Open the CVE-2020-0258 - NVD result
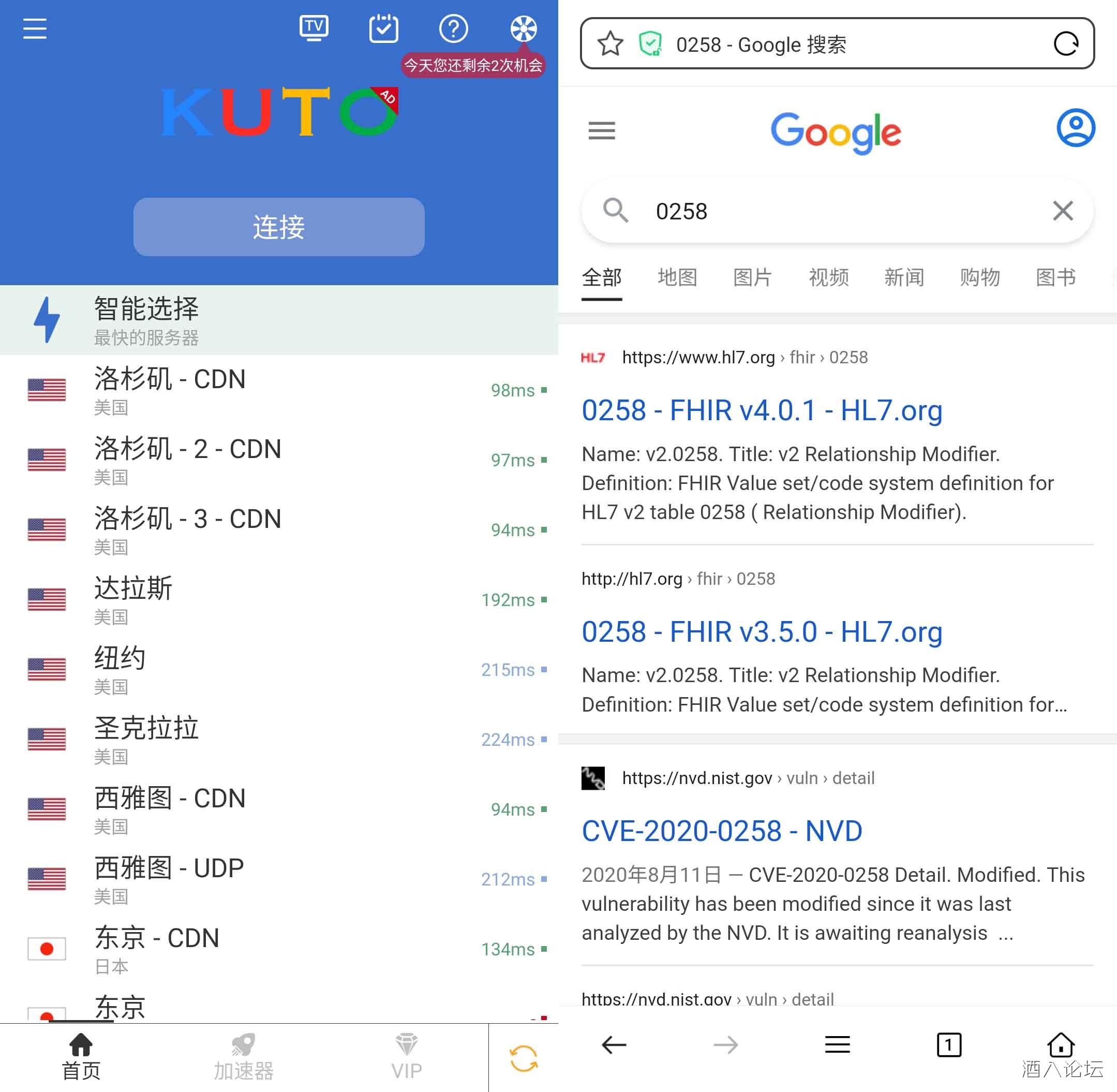 click(721, 831)
